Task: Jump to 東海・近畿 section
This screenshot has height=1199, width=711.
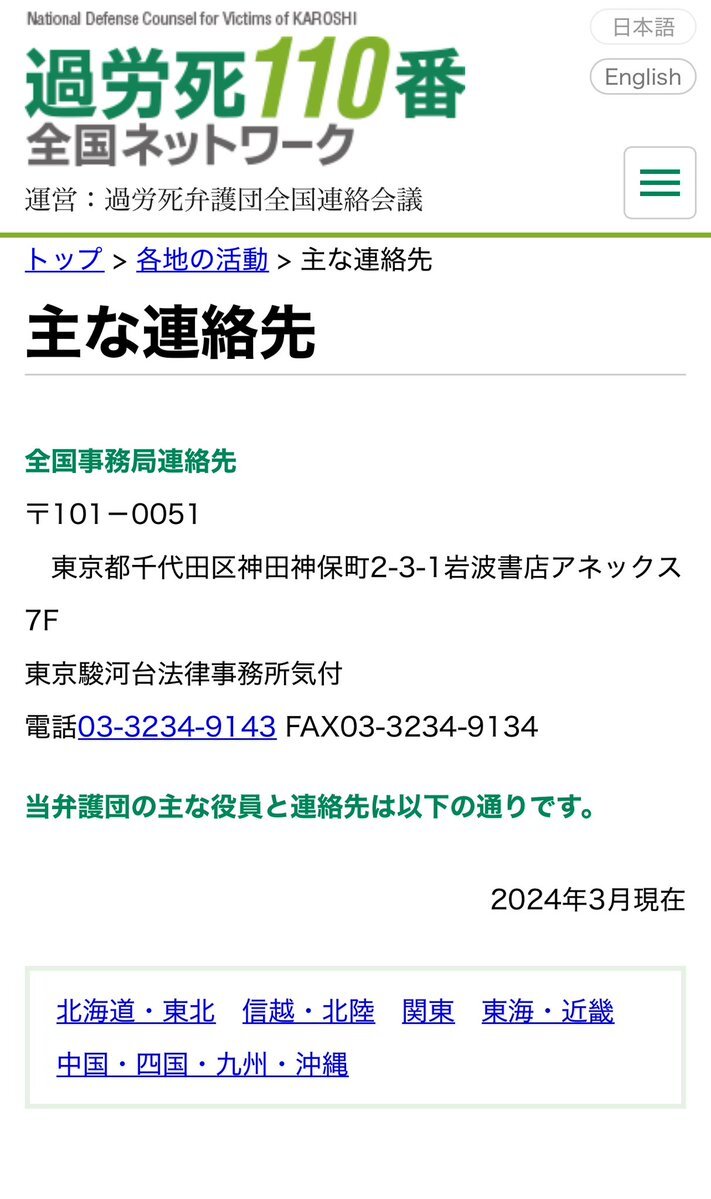Action: click(x=547, y=1012)
